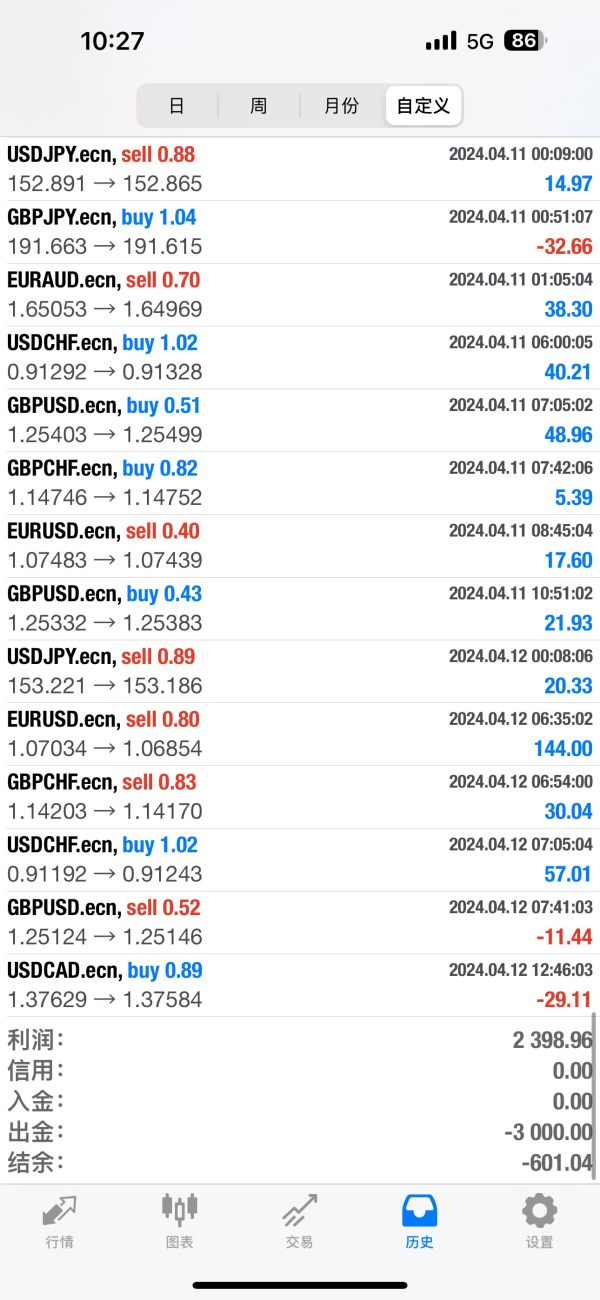Tap the USDCAD buy 0.89 trade
This screenshot has height=1300, width=600.
[x=300, y=985]
